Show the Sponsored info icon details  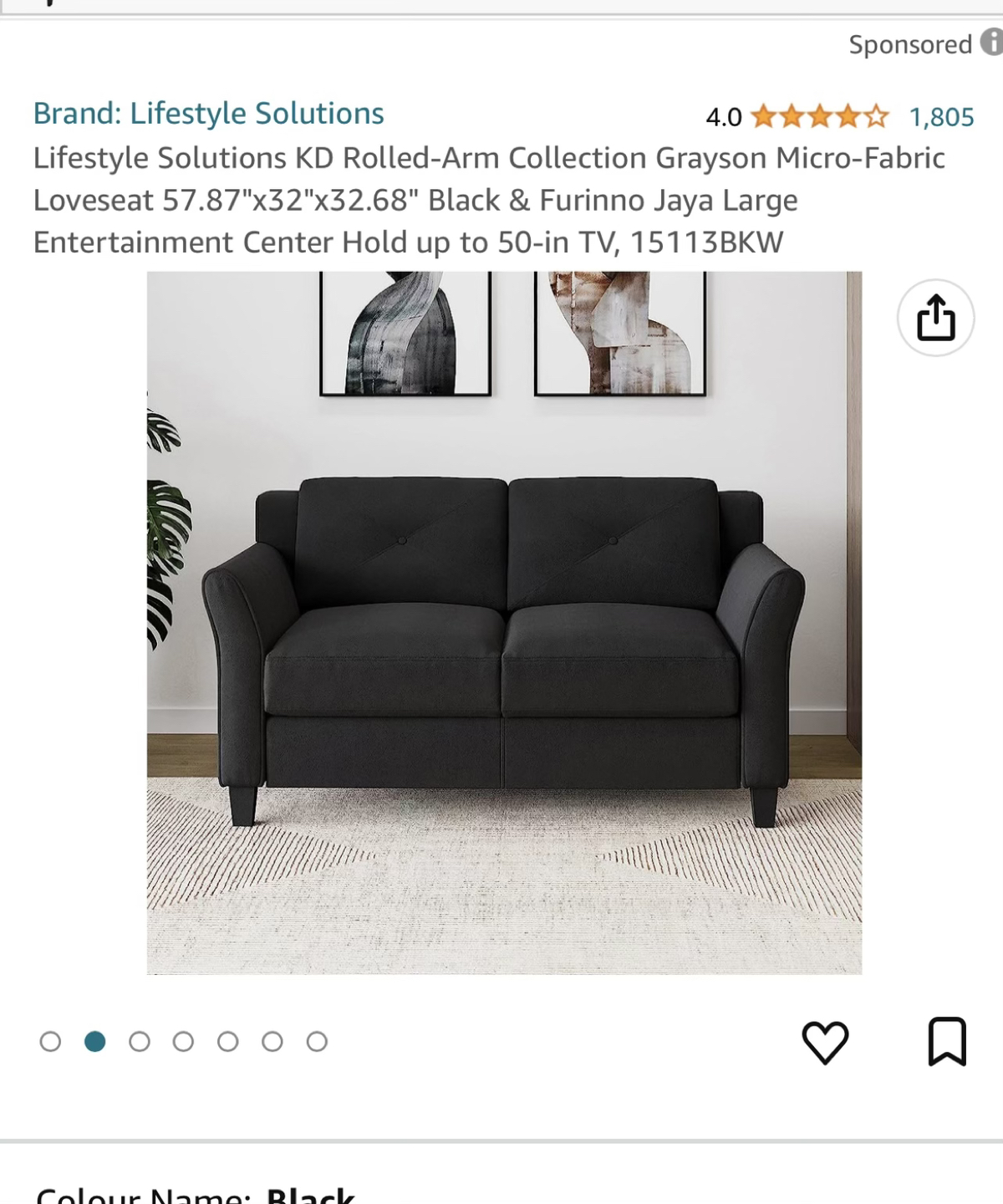tap(992, 42)
